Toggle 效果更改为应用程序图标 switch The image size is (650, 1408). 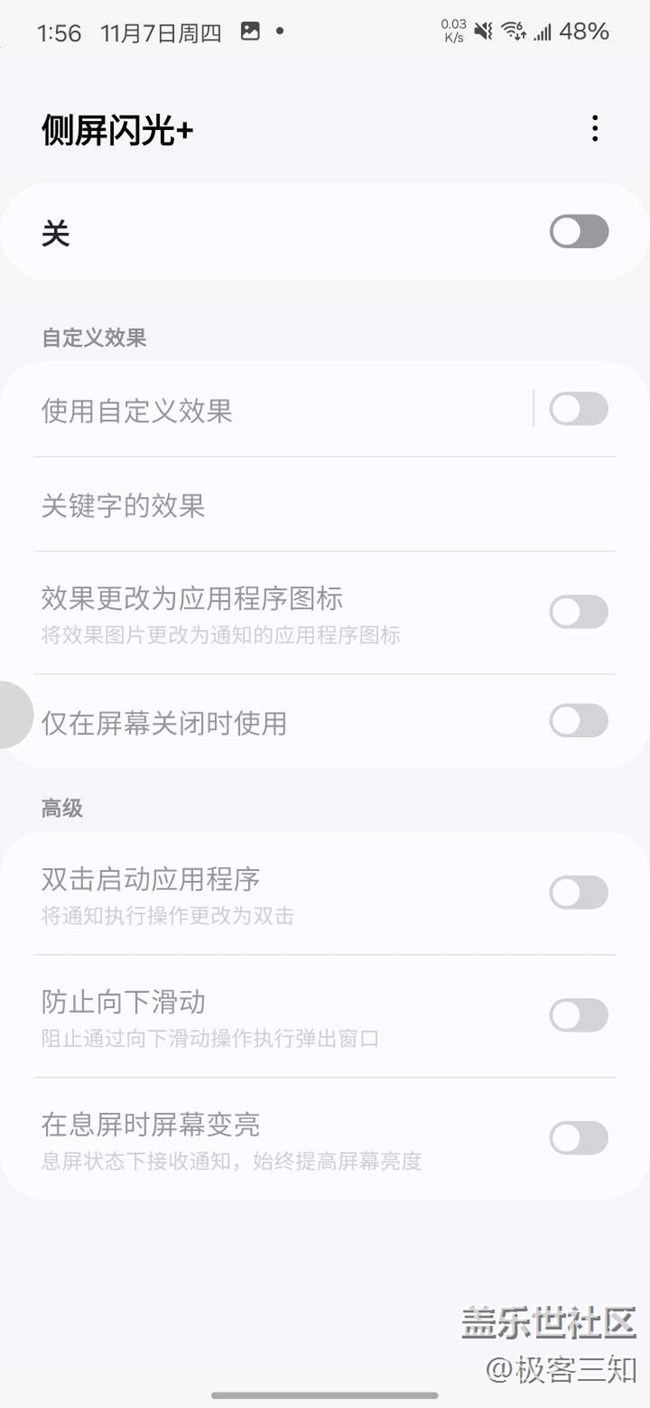579,612
